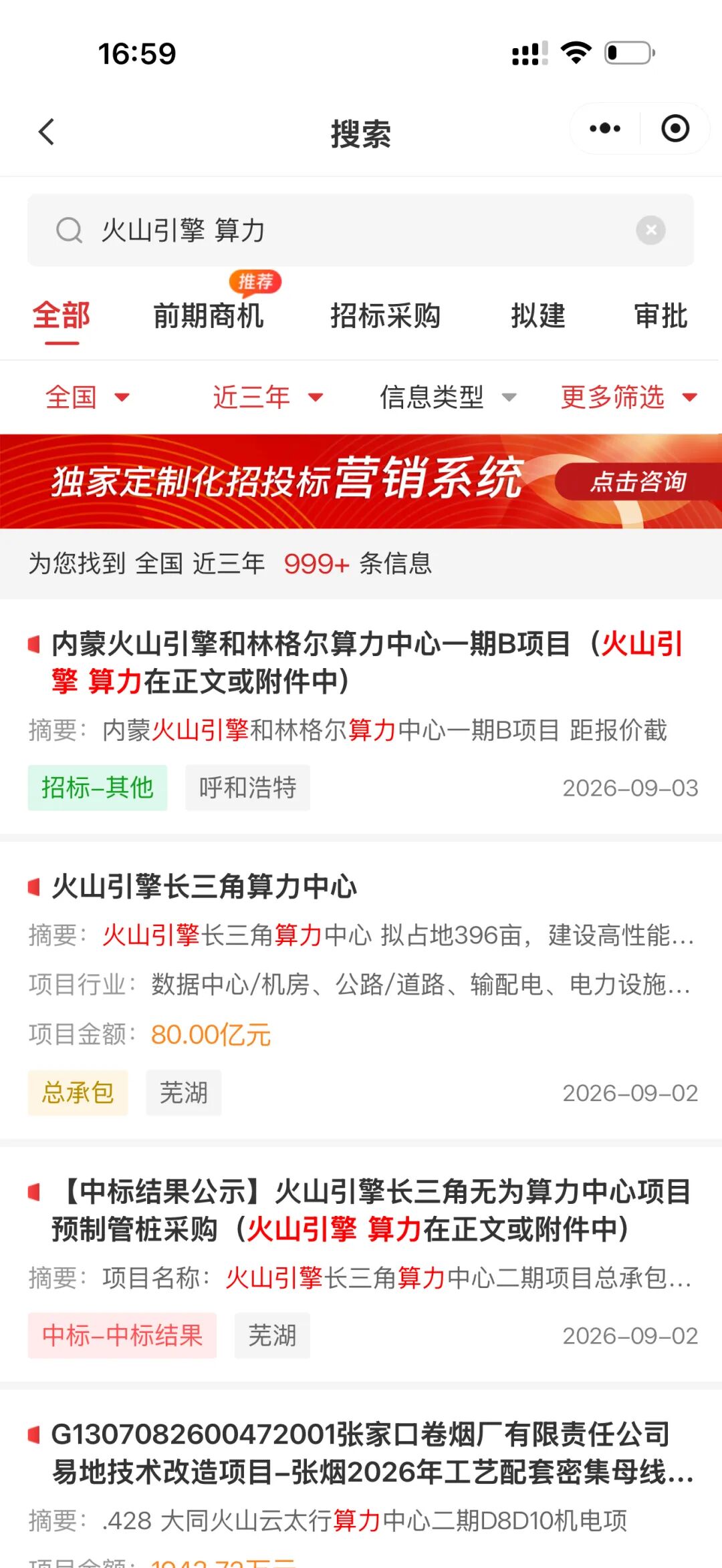
Task: Go back using the top-left arrow
Action: [x=46, y=132]
